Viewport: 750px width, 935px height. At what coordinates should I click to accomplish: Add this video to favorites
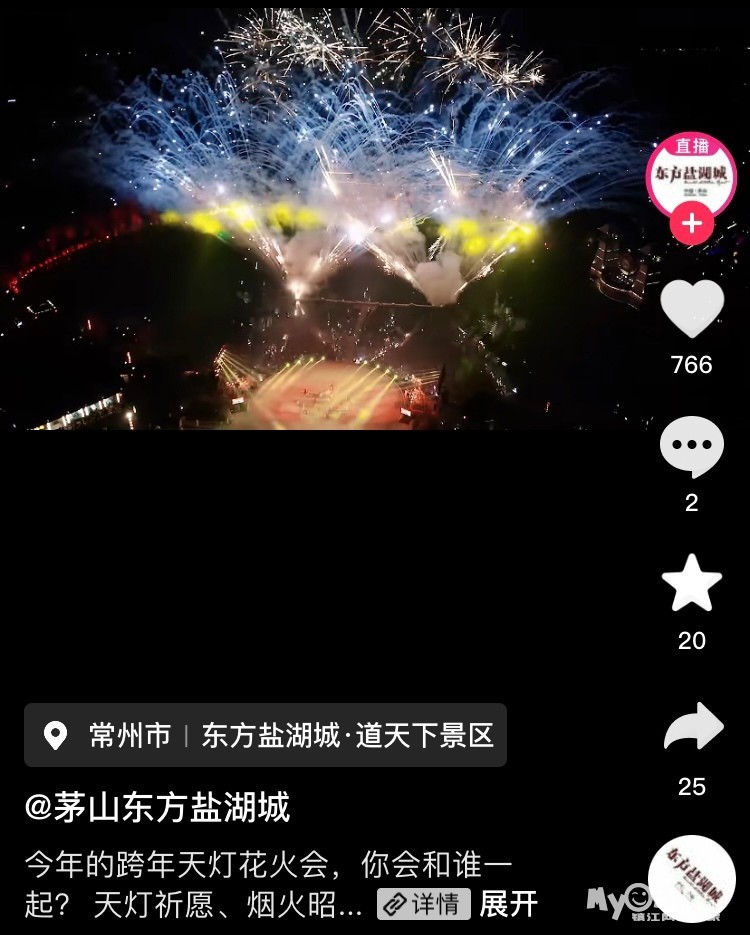click(692, 584)
